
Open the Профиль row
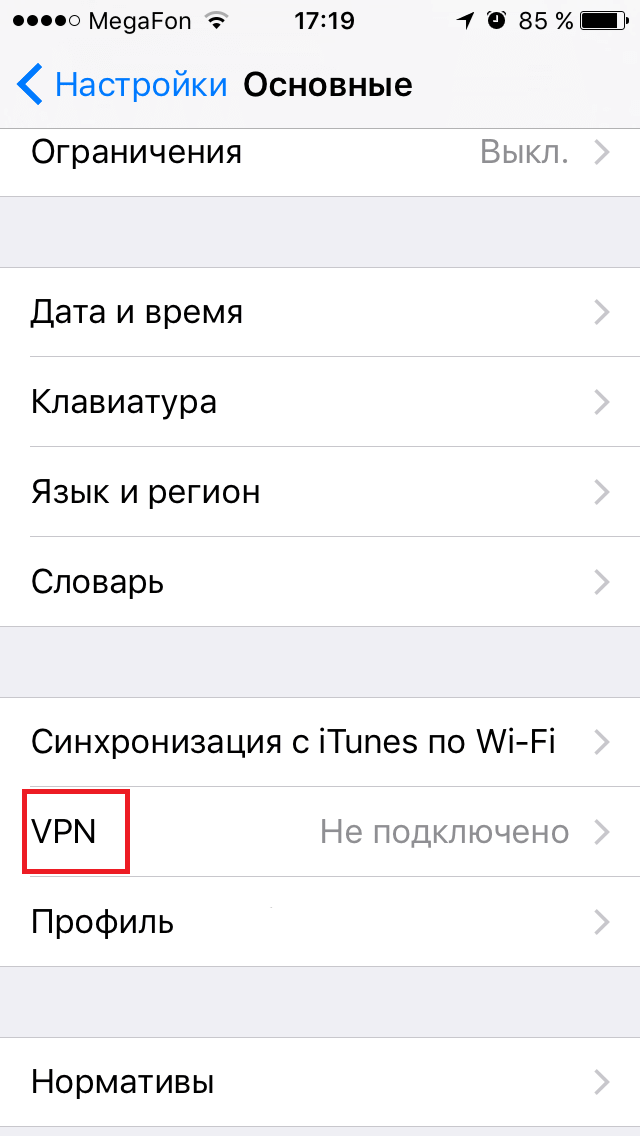point(320,922)
